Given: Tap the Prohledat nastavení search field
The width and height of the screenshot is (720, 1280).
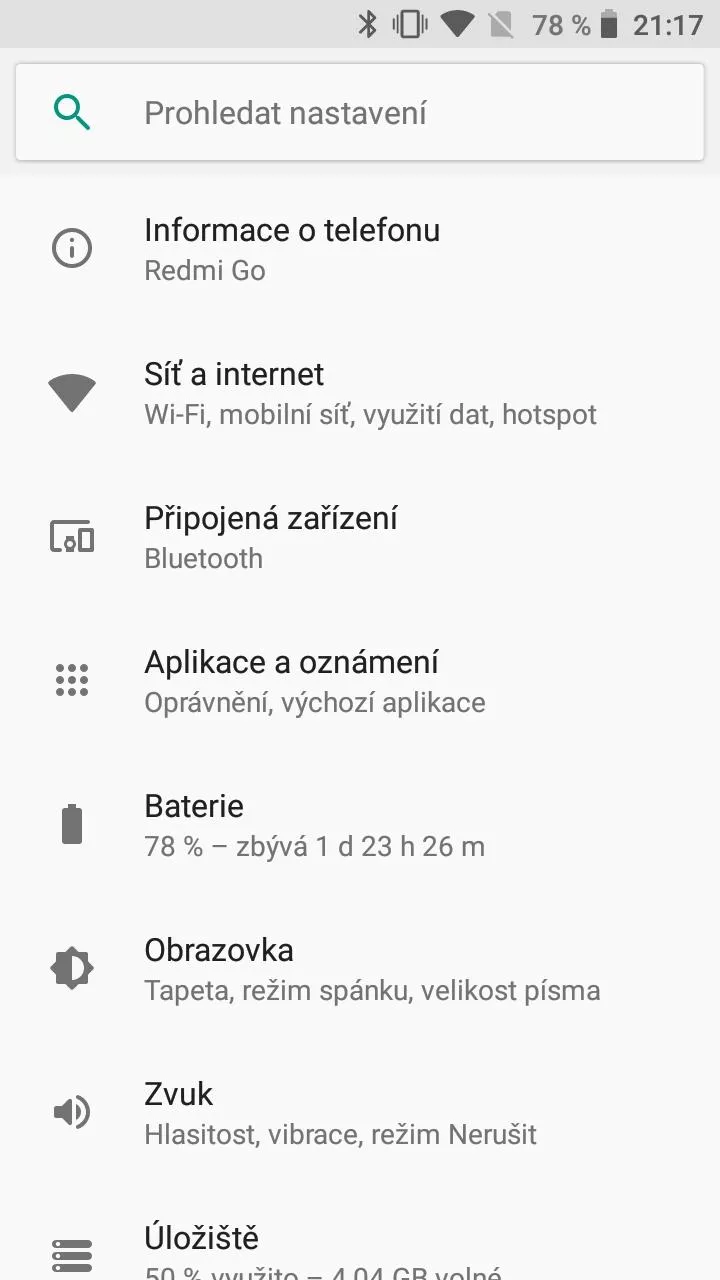Looking at the screenshot, I should coord(360,112).
